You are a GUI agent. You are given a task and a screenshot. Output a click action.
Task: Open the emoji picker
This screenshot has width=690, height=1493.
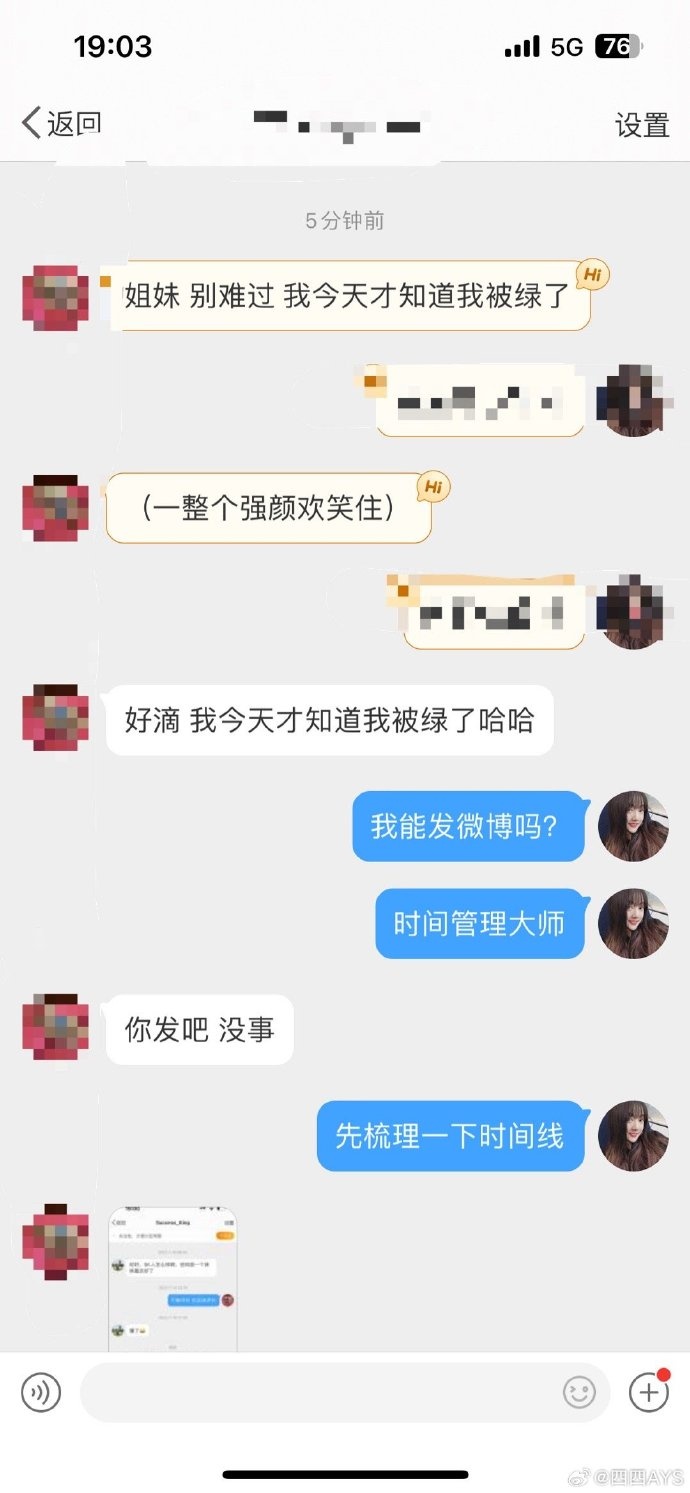click(579, 1392)
